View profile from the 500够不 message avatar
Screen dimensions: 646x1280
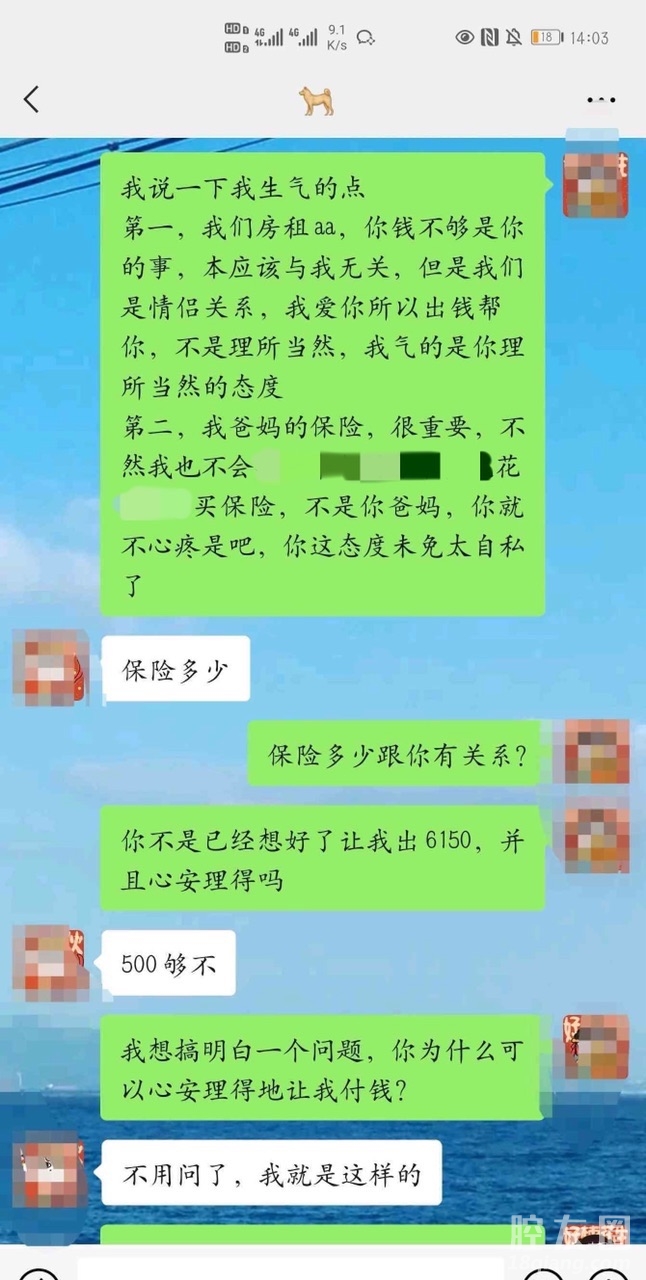50,962
